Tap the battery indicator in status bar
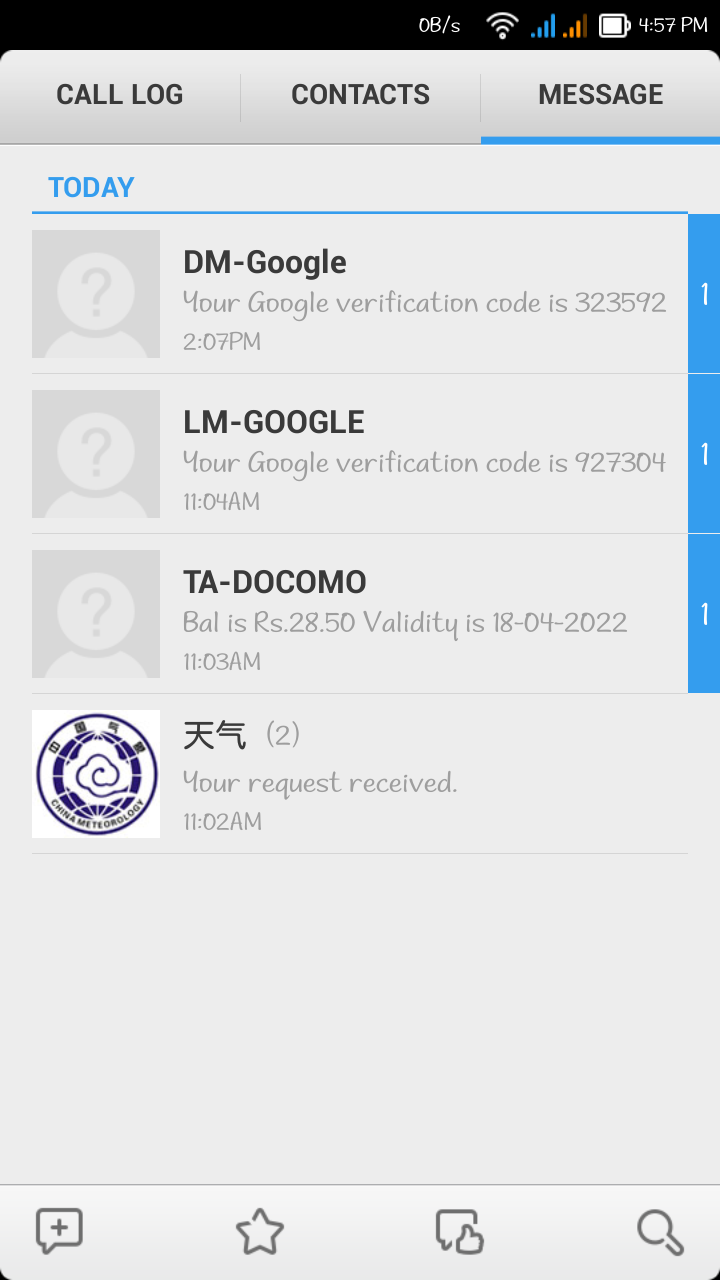Screen dimensions: 720x1280 click(613, 25)
